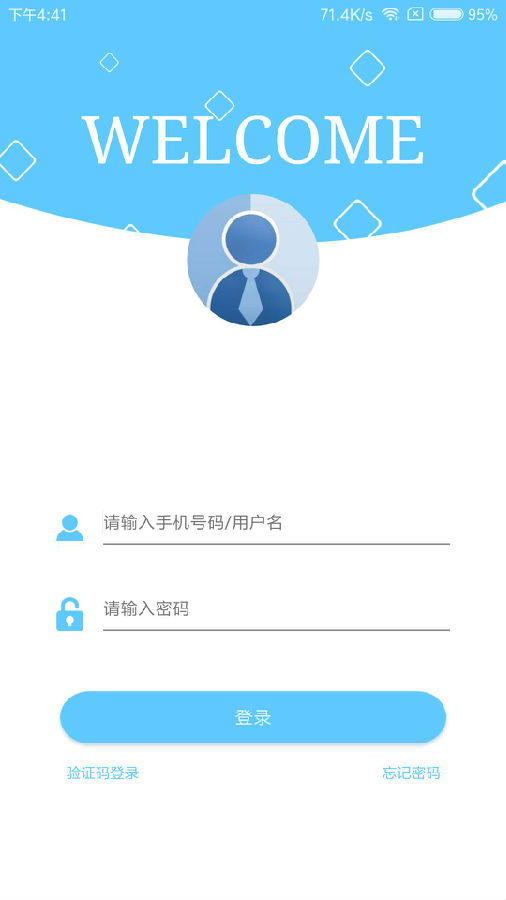
Task: Focus the password input field
Action: click(x=276, y=610)
